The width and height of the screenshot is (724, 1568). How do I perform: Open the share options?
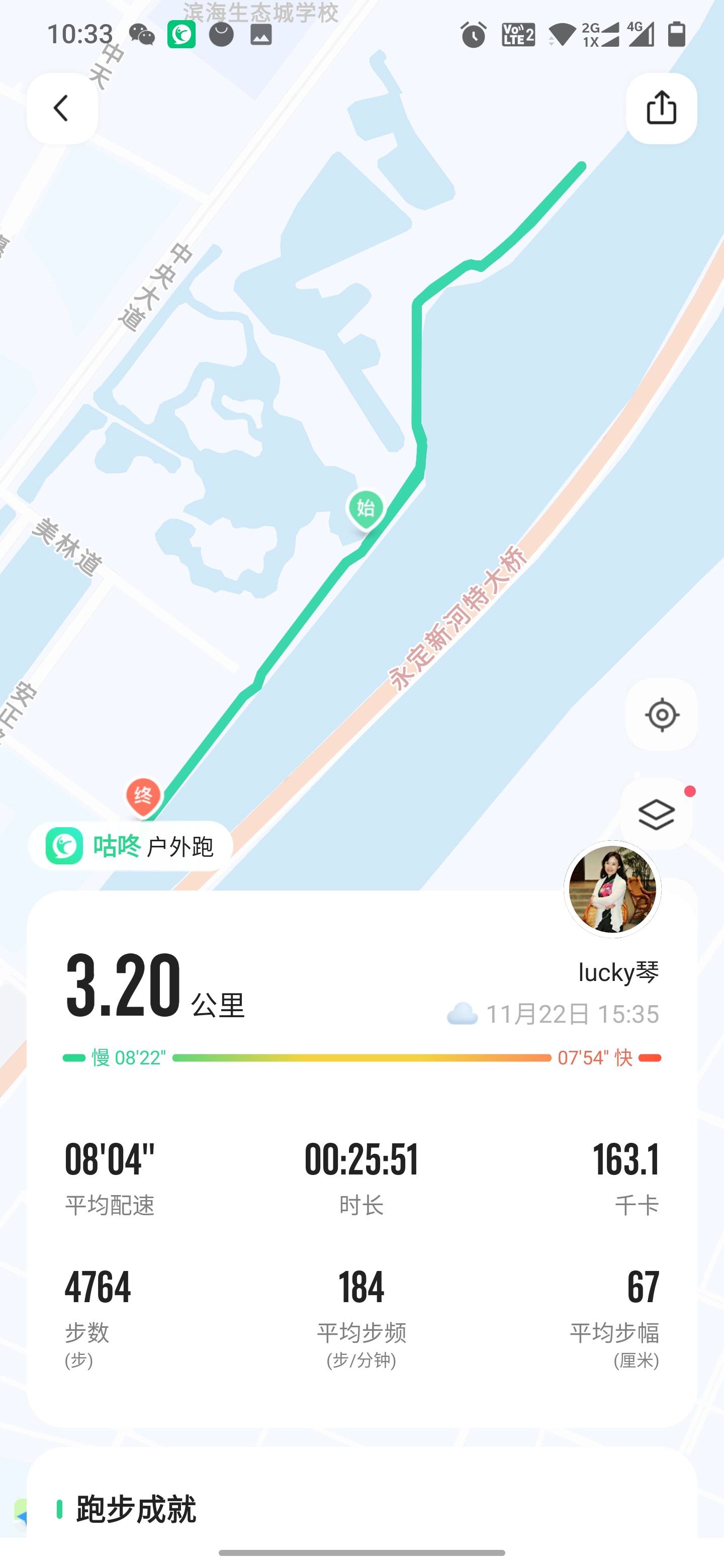pos(660,109)
